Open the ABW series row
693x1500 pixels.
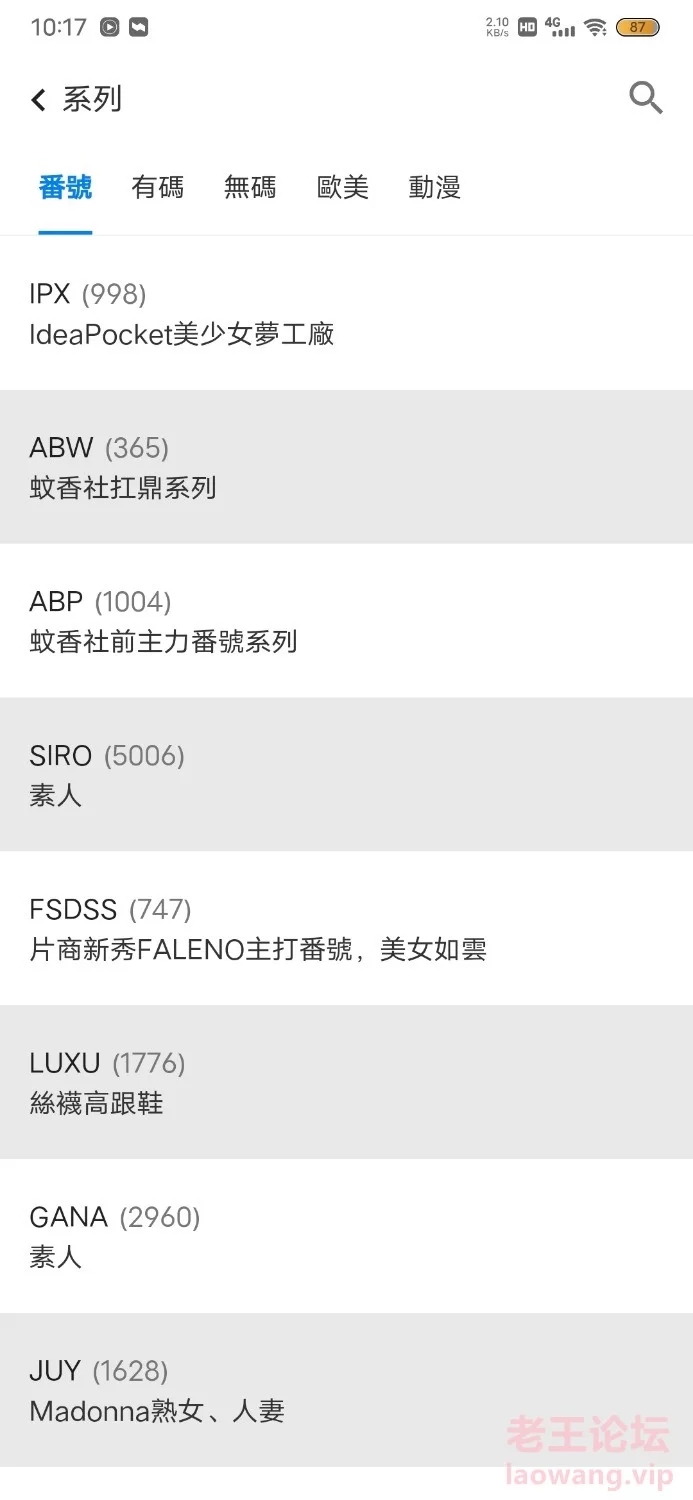(346, 467)
